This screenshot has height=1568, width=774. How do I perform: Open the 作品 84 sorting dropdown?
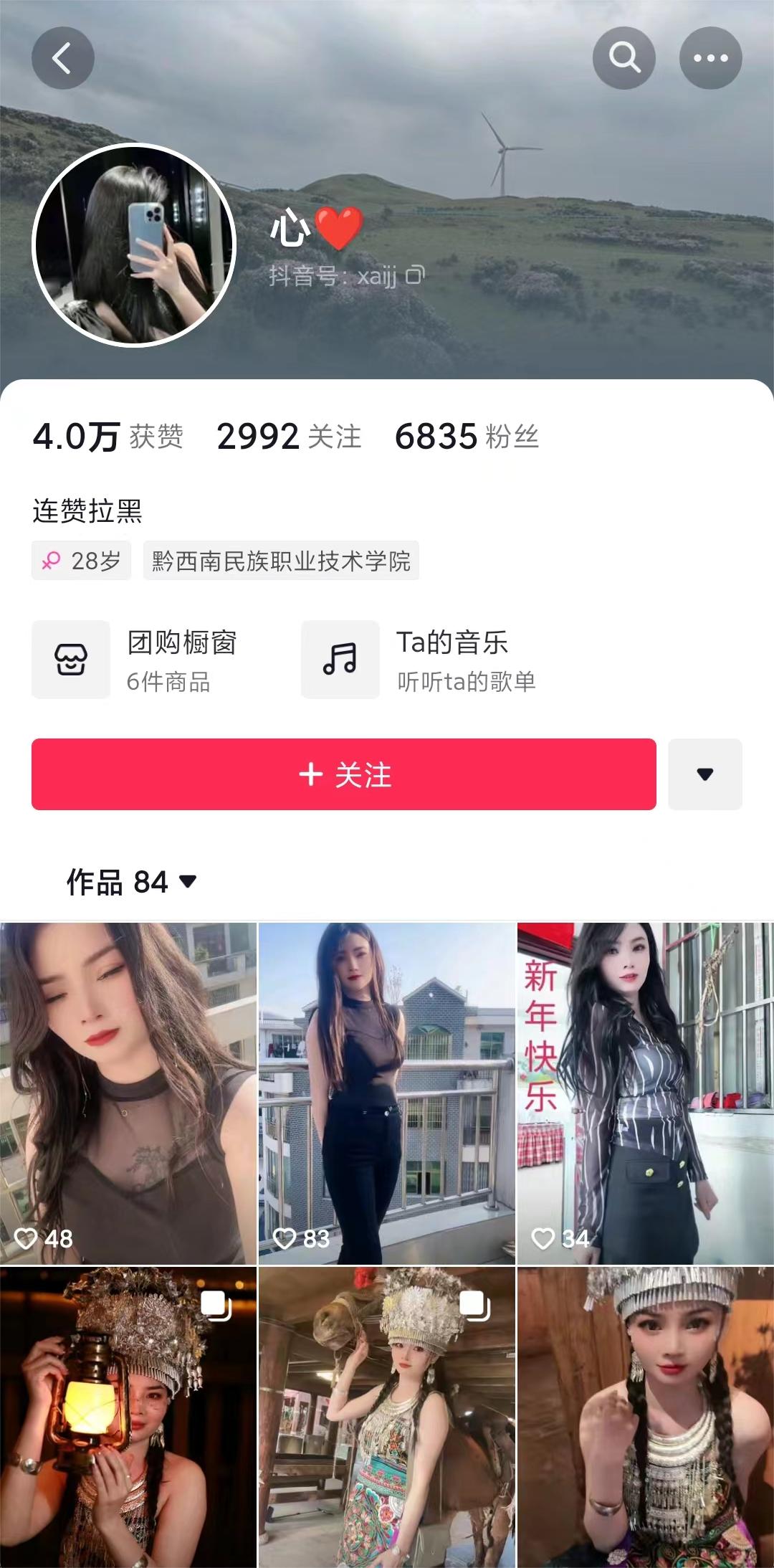132,882
